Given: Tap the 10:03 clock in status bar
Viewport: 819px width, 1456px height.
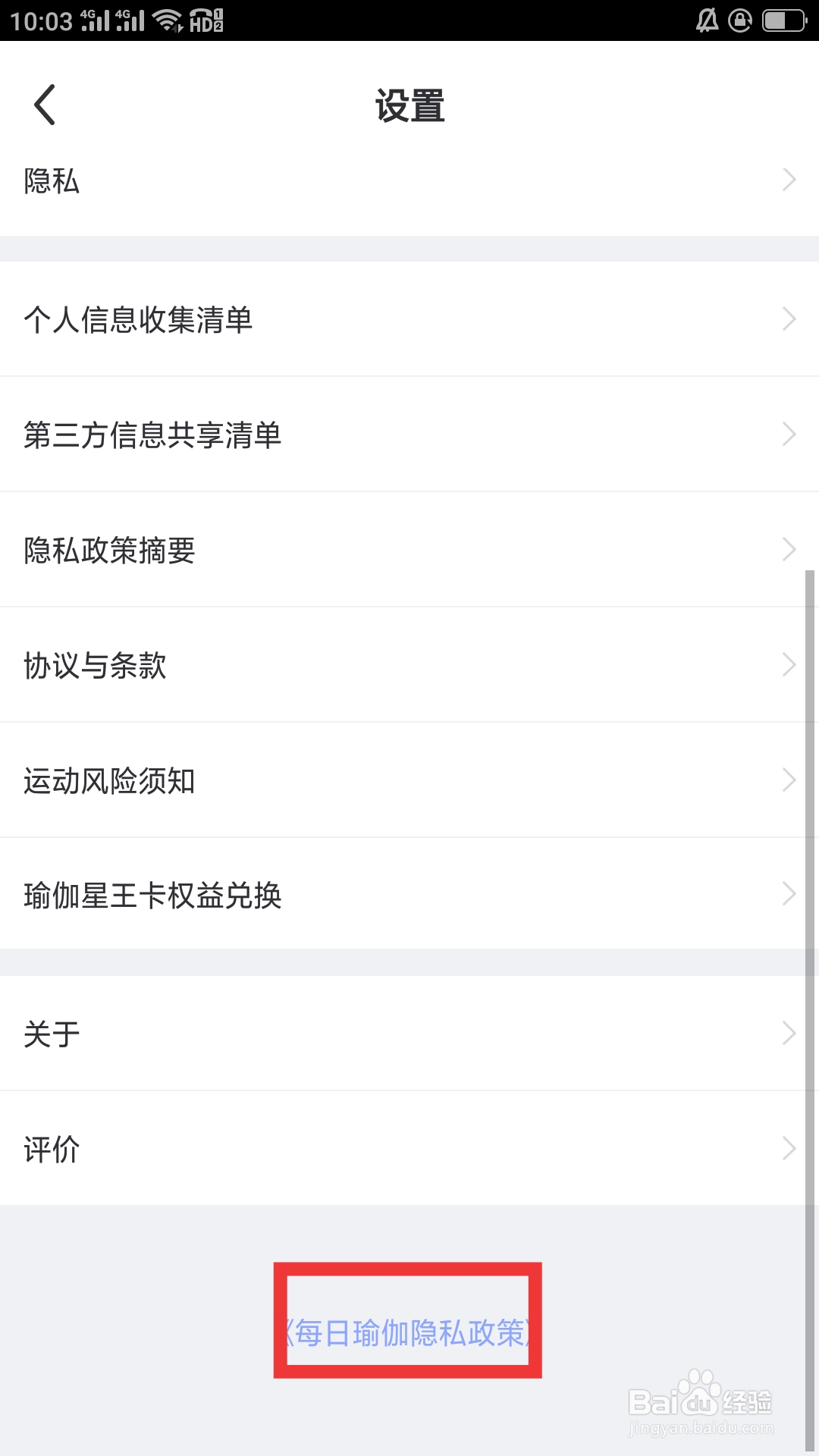Looking at the screenshot, I should coord(42,20).
